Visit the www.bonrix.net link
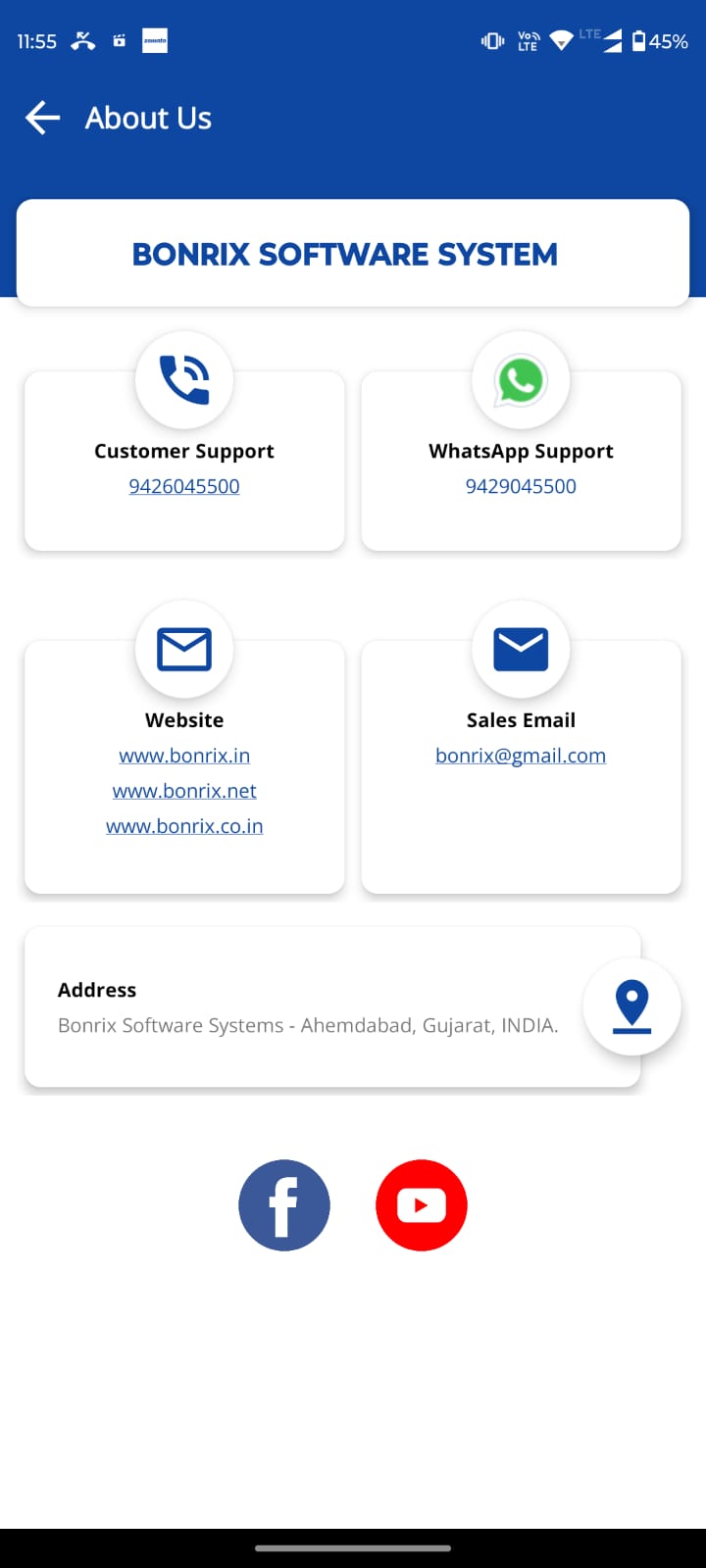This screenshot has width=706, height=1568. (x=184, y=791)
